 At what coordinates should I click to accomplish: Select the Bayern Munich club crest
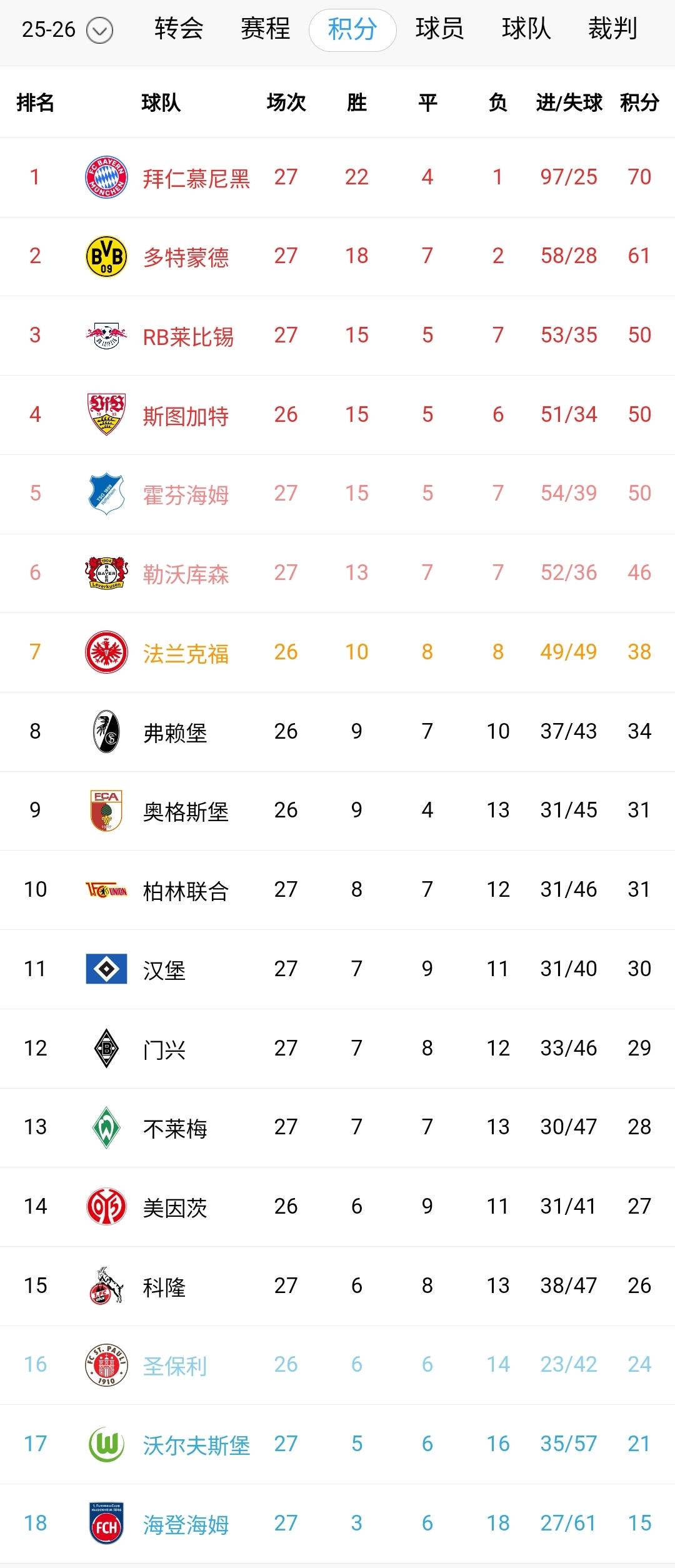coord(105,177)
